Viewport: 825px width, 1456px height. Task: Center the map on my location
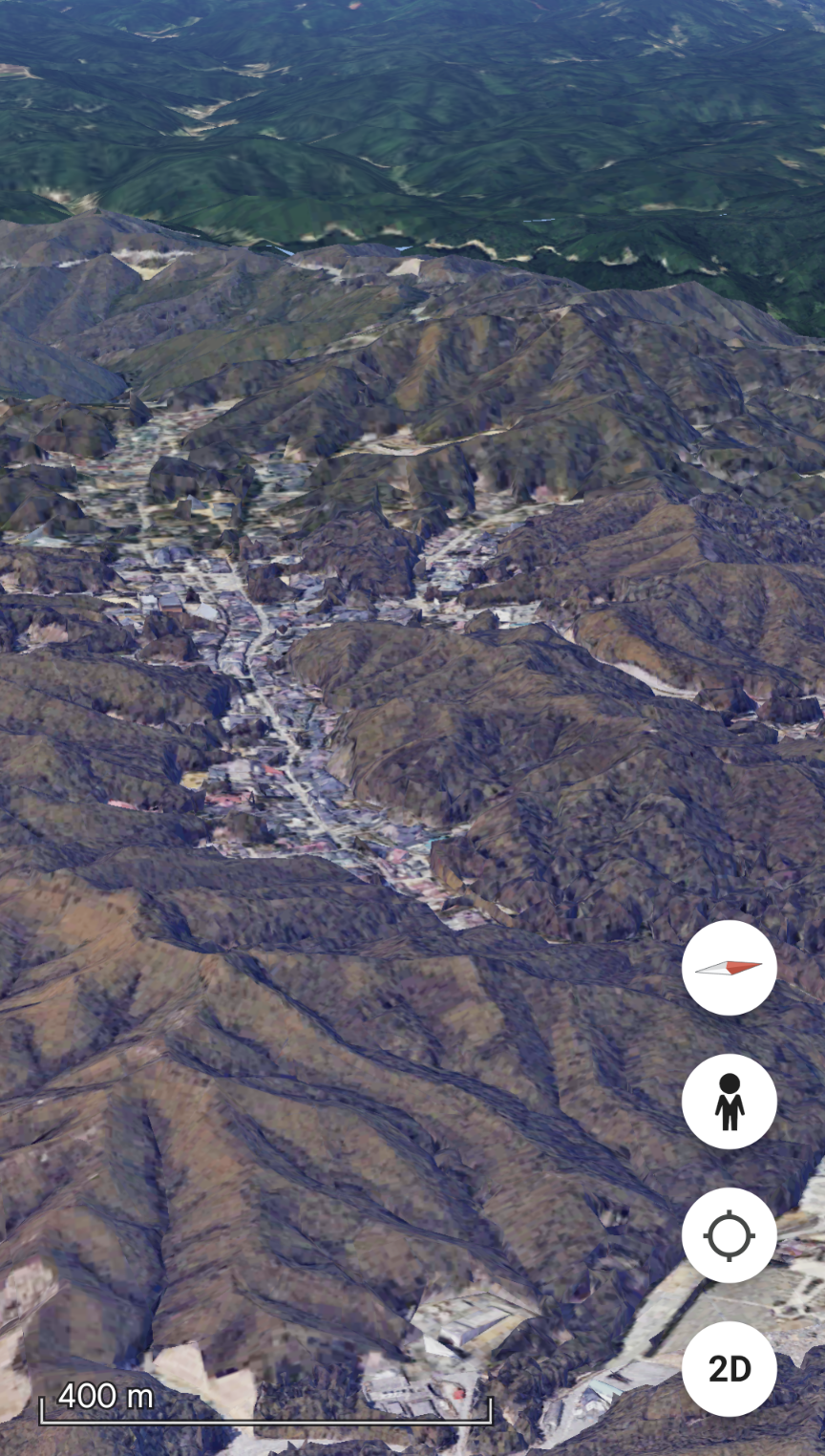pos(729,1235)
